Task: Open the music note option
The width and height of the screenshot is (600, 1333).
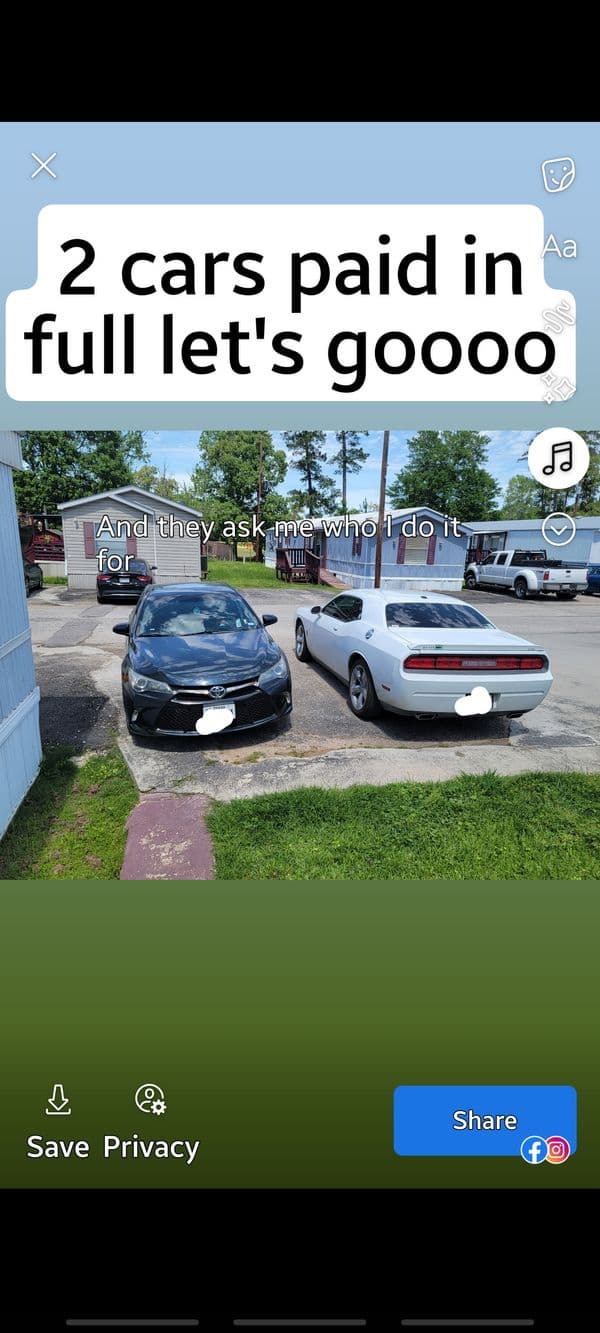Action: (x=558, y=458)
